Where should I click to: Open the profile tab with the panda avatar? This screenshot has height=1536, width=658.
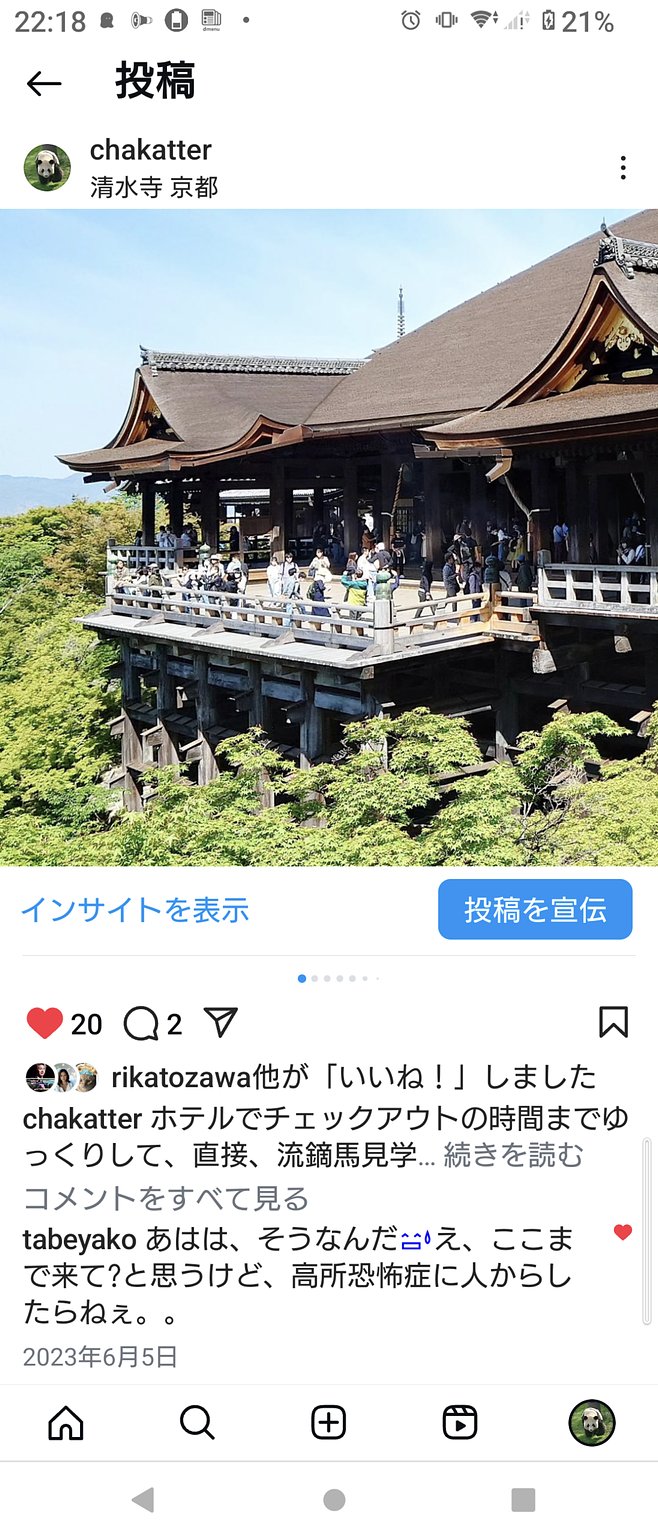[592, 1422]
